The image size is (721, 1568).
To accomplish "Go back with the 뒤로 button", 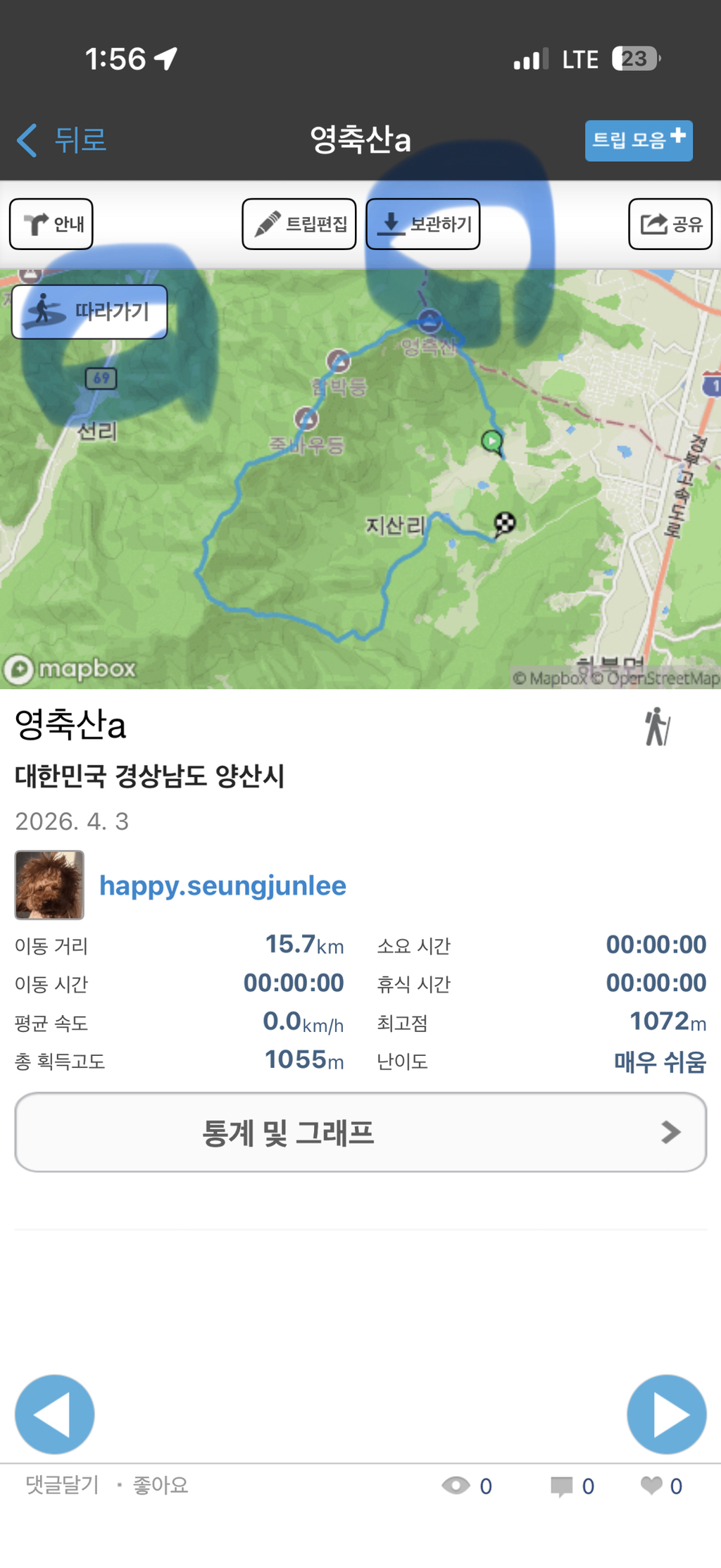I will [x=61, y=139].
